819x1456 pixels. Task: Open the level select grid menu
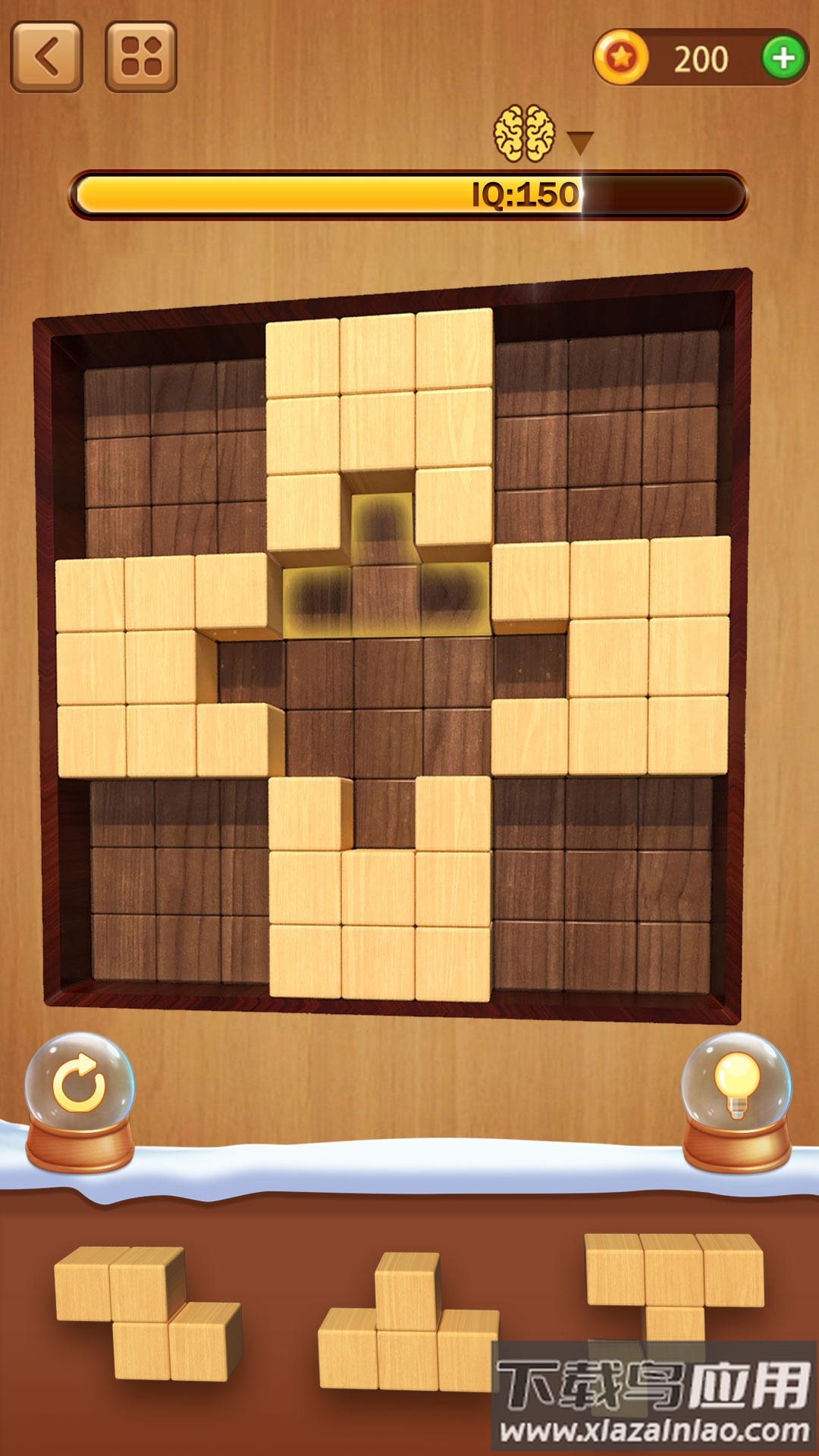pos(141,58)
